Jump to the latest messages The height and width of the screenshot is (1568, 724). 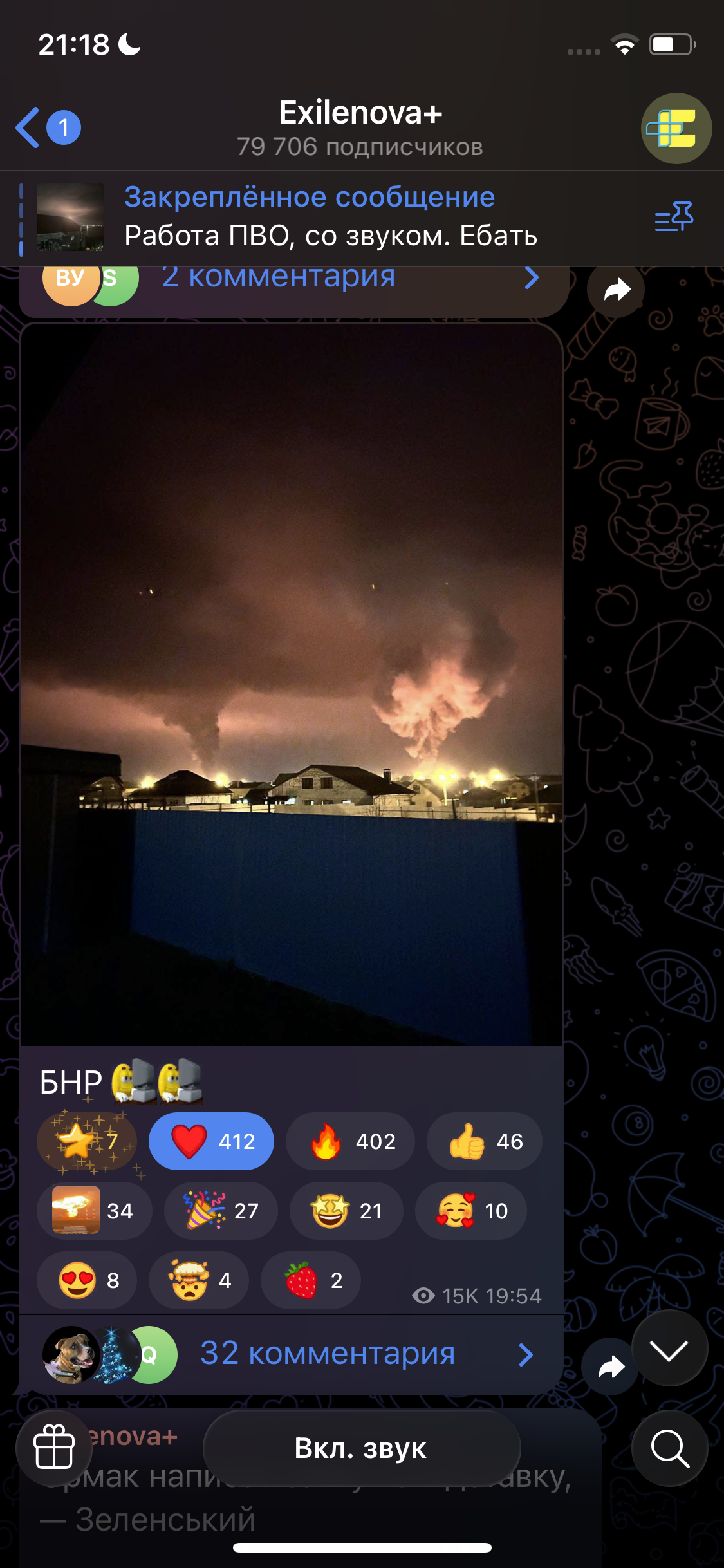[669, 1349]
